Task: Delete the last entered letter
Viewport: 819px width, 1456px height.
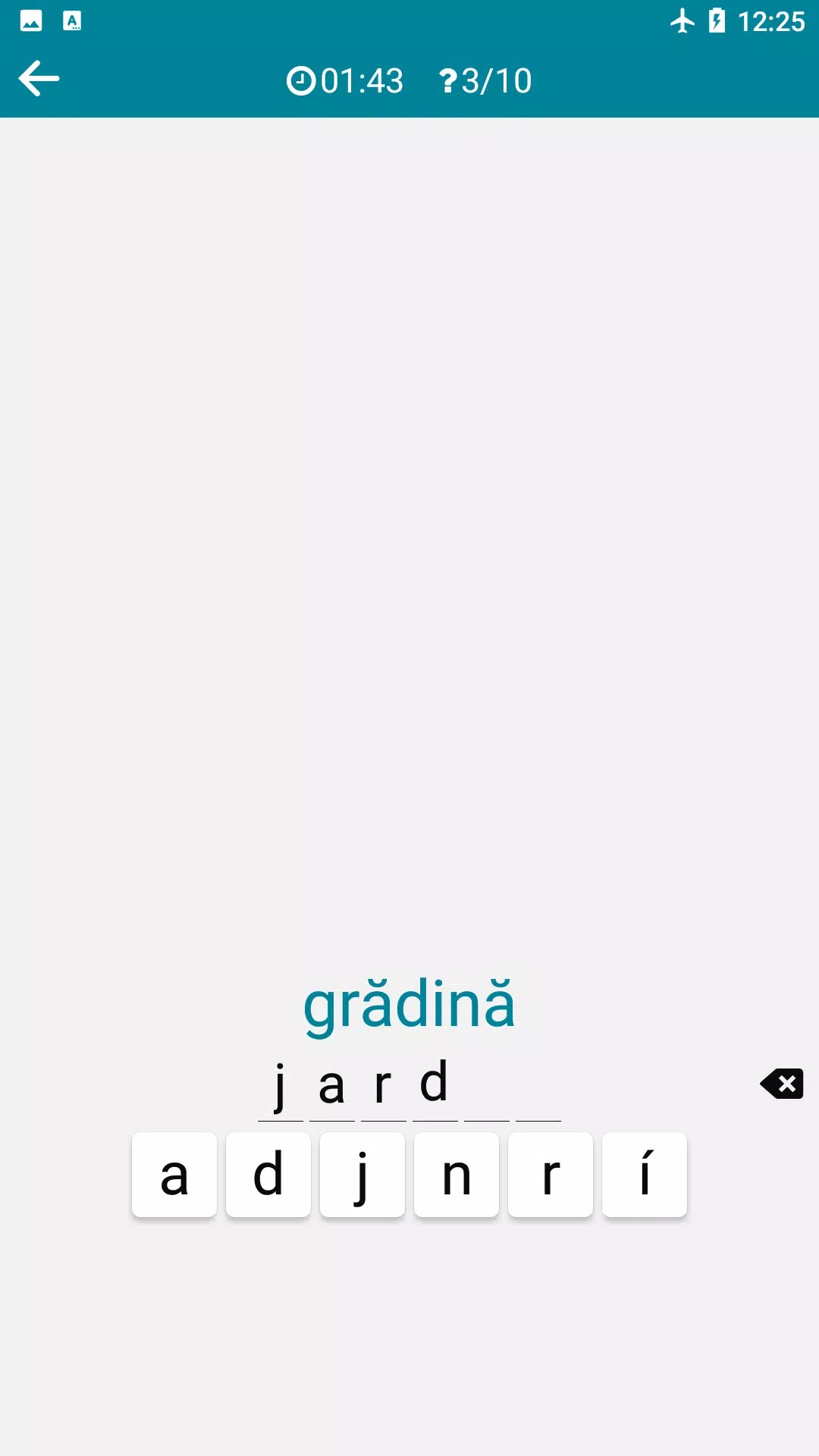Action: coord(782,1084)
